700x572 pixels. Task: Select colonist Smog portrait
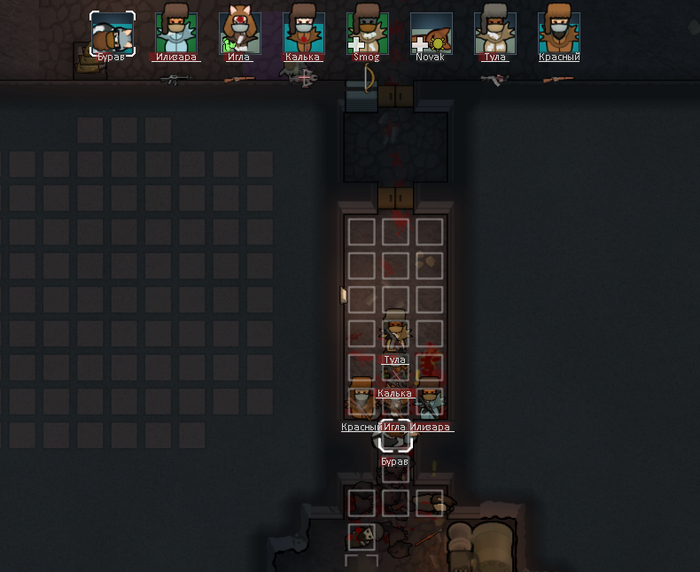pos(367,32)
